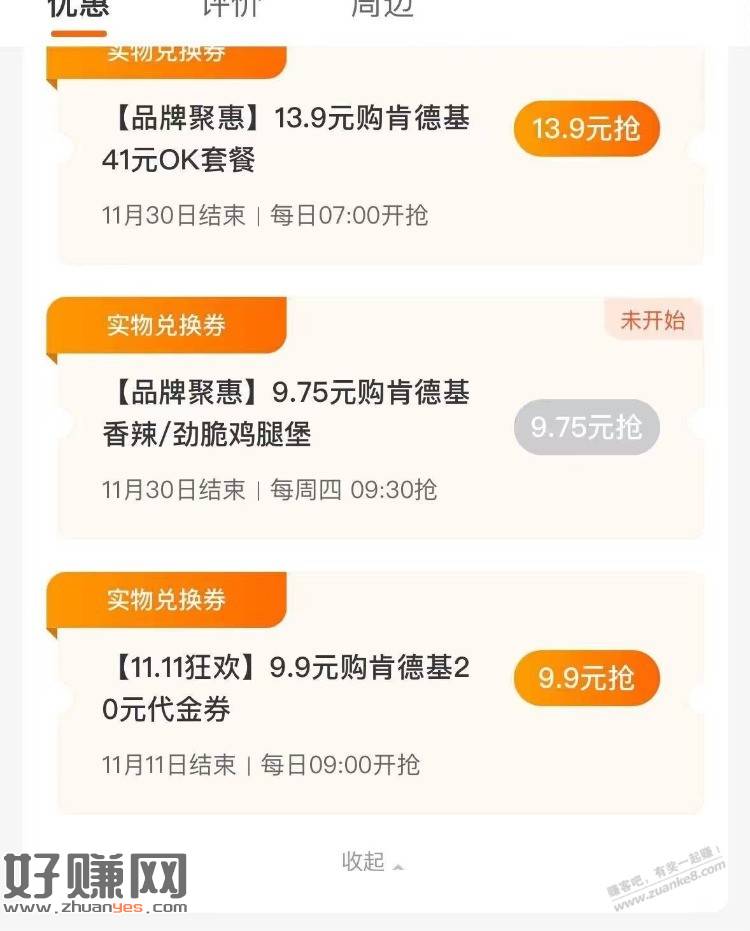This screenshot has height=931, width=750.
Task: Switch to the 评价 tab
Action: (232, 9)
